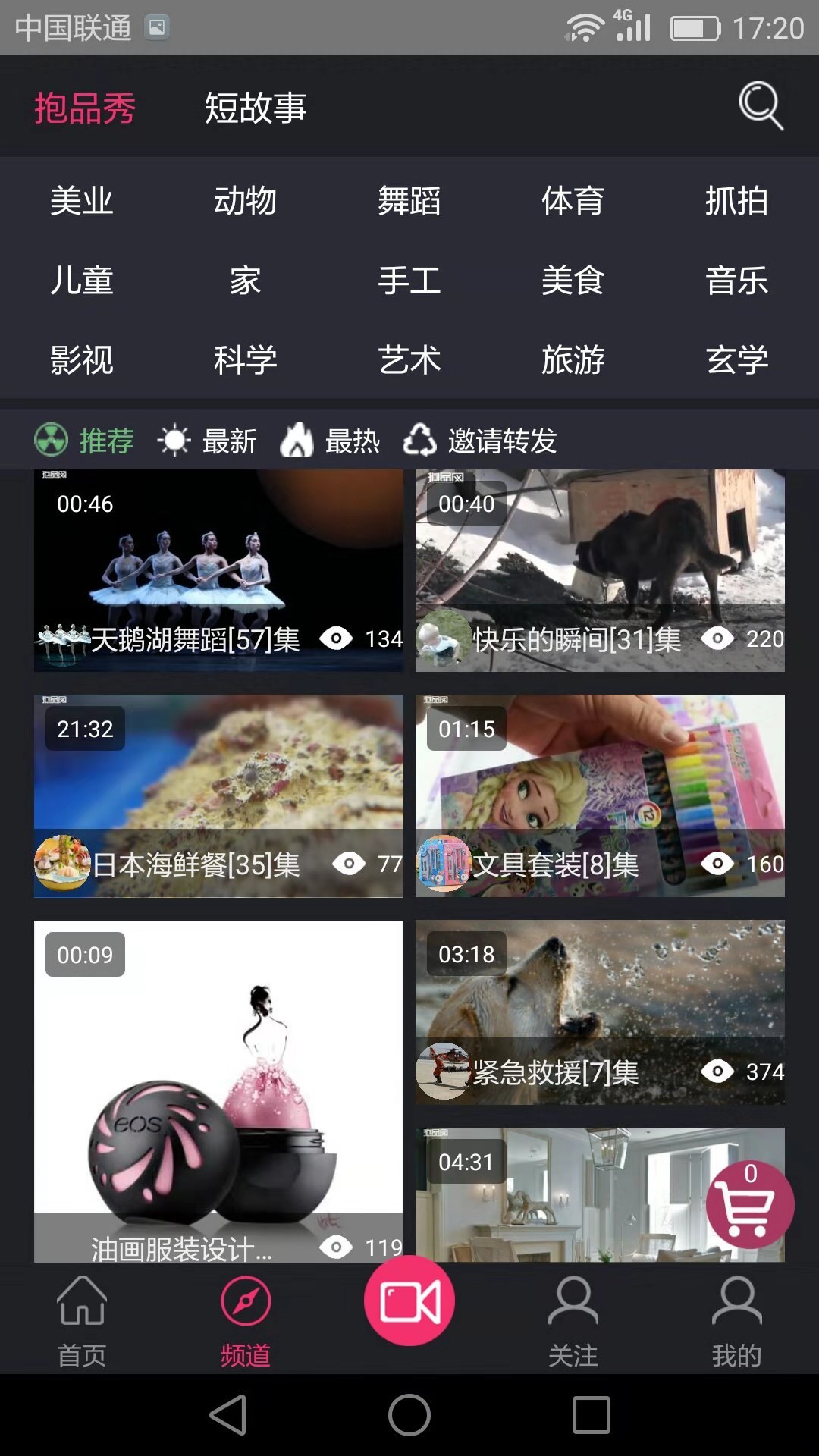Open the 美食 category
The image size is (819, 1456).
(573, 281)
